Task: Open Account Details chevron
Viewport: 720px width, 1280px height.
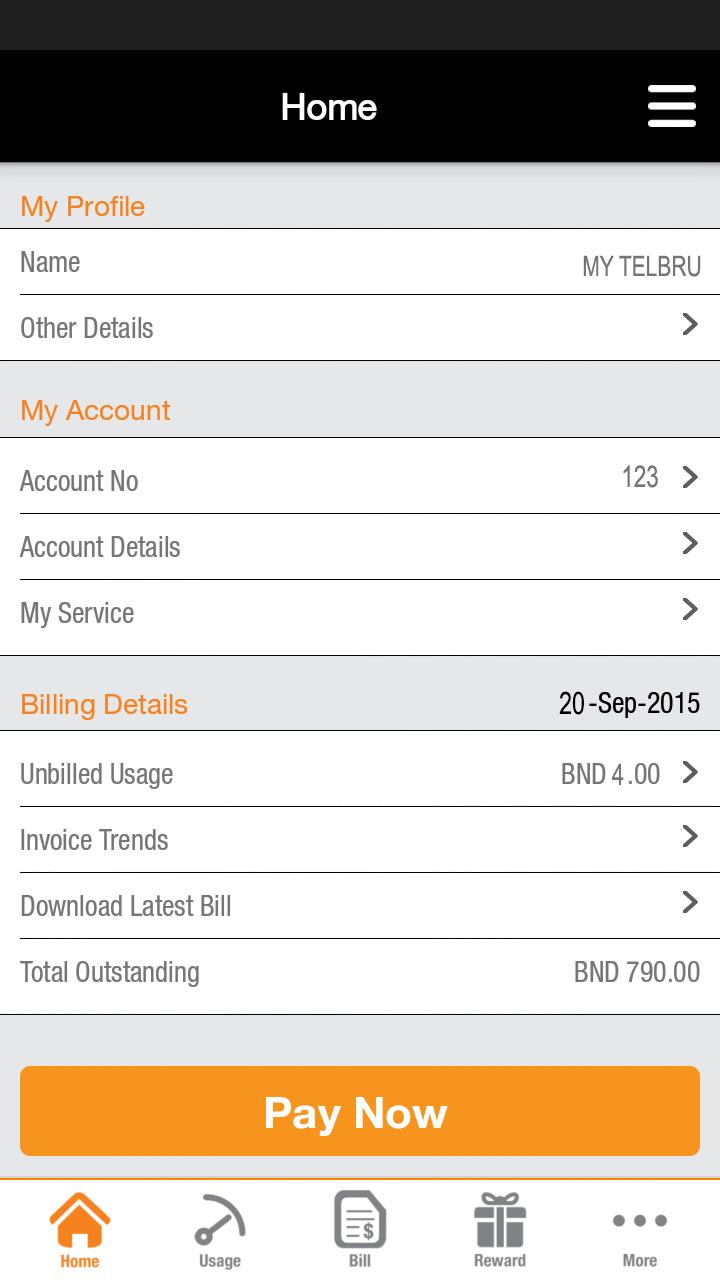Action: (360, 546)
